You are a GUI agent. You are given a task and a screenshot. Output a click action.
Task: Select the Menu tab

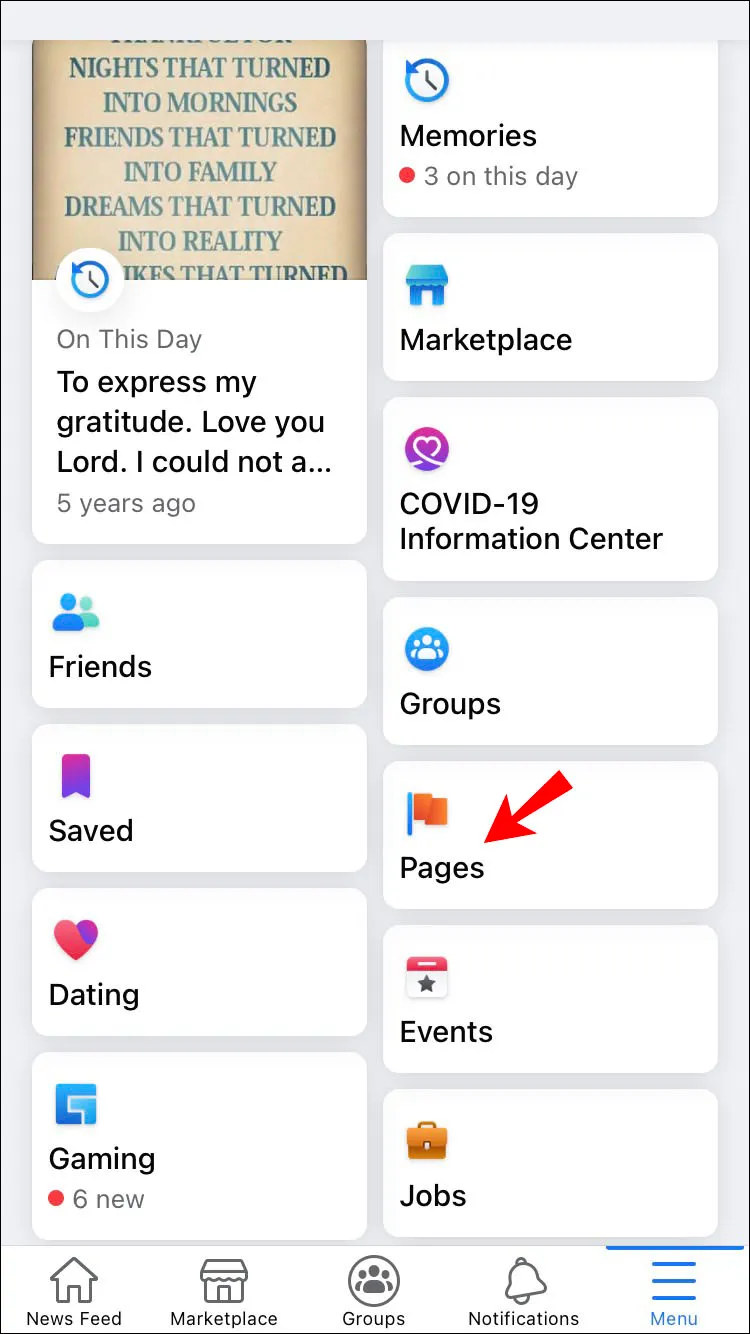pos(674,1291)
